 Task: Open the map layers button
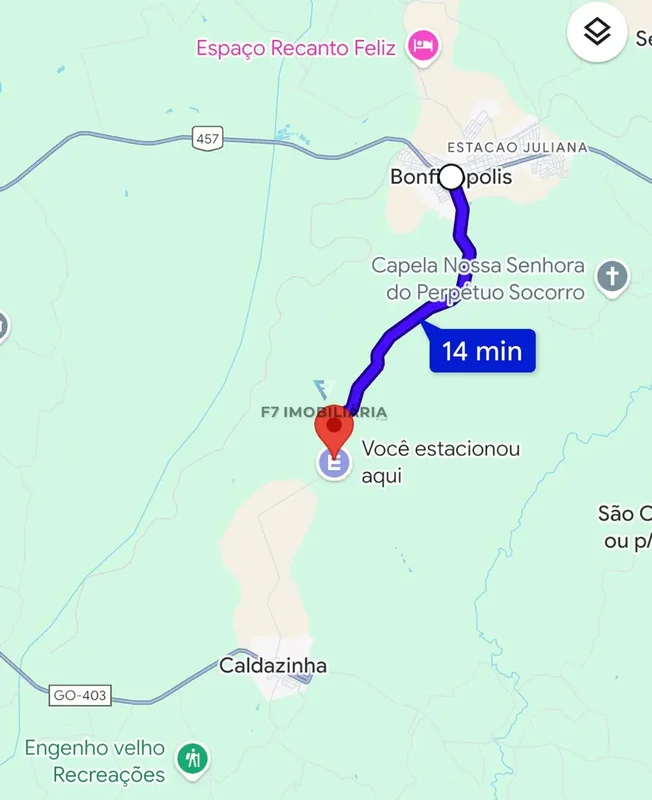597,33
